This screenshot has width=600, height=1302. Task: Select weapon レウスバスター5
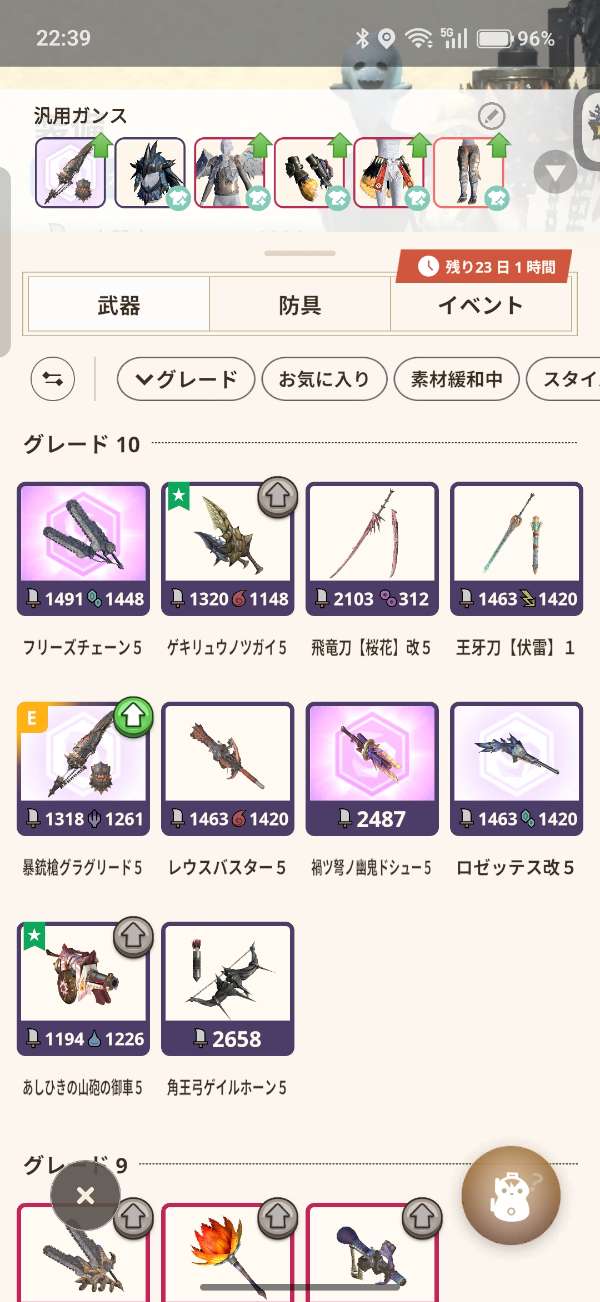coord(227,769)
